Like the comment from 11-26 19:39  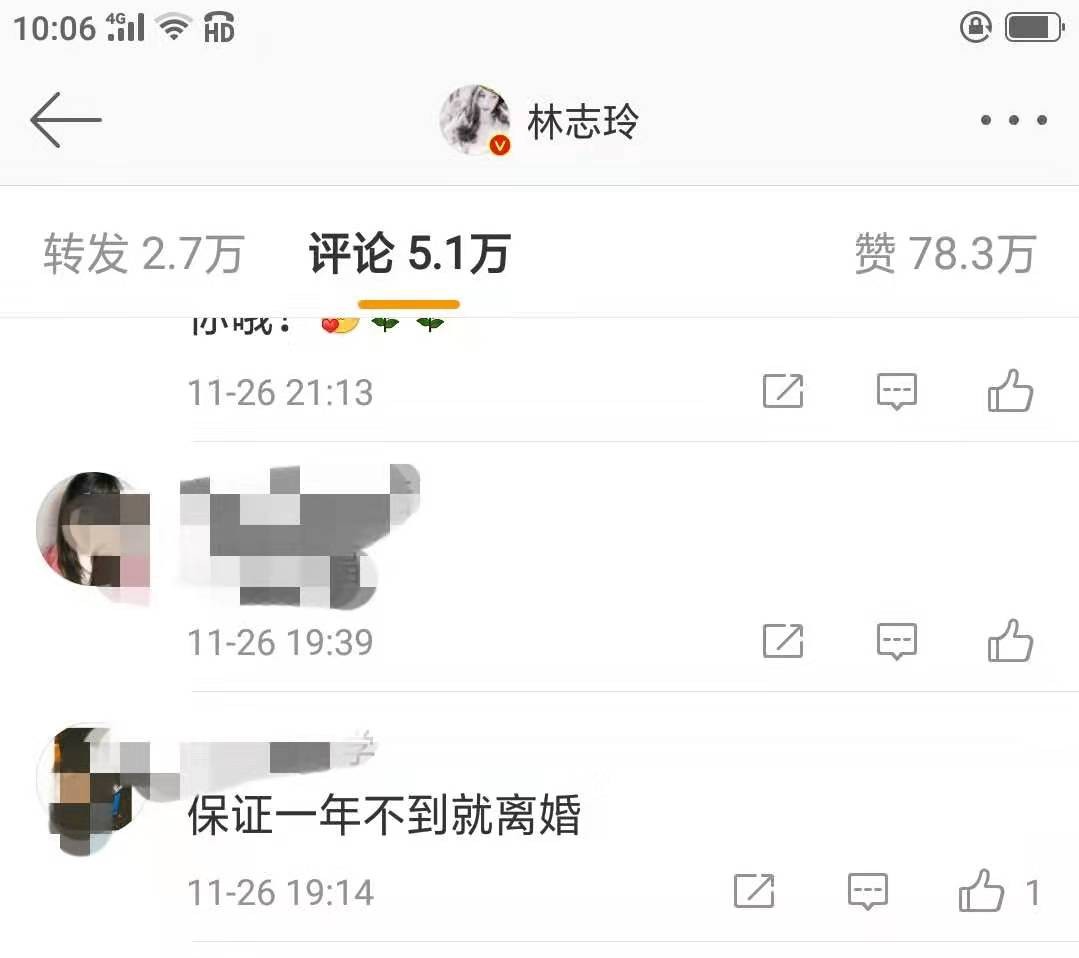tap(1010, 641)
